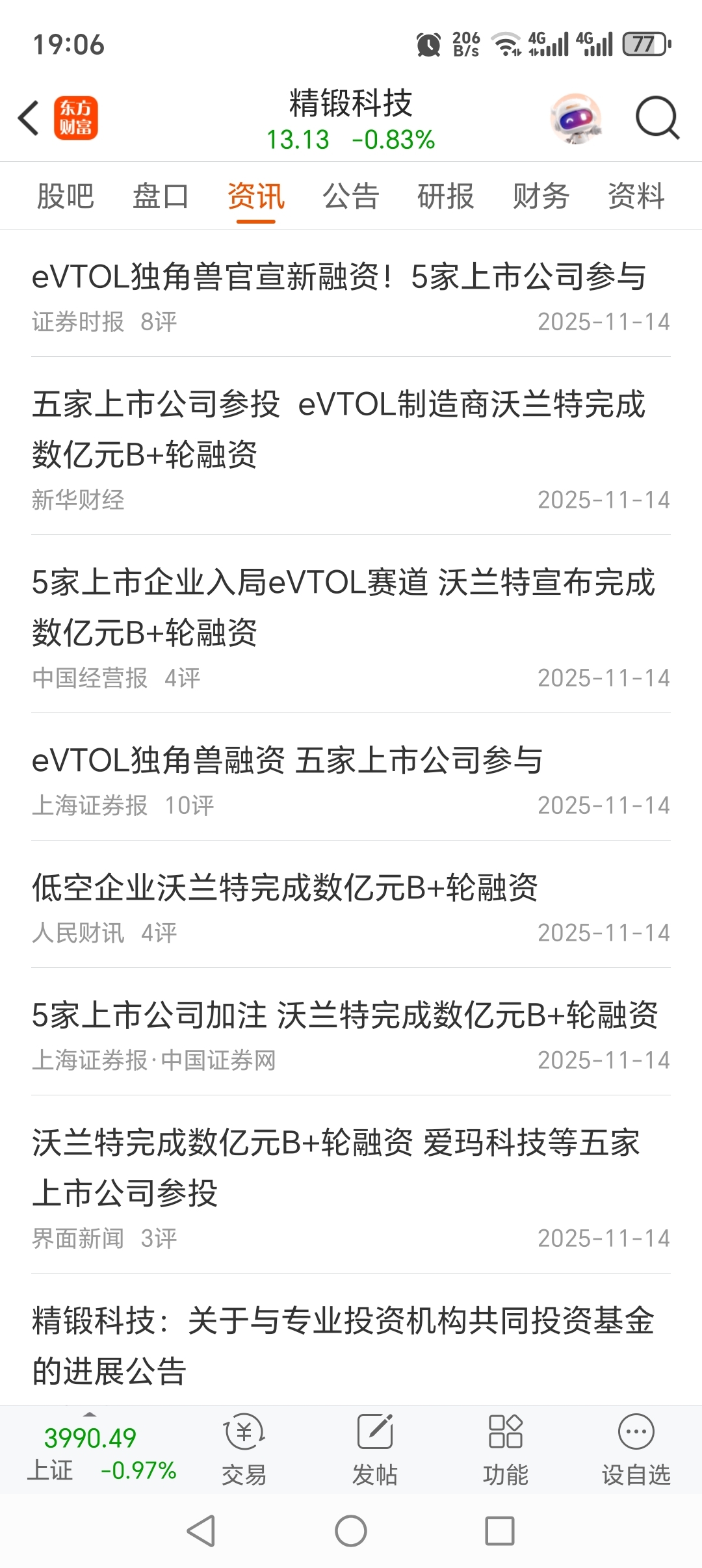Screen dimensions: 702x1568
Task: Open the 资料 tab
Action: pos(636,196)
